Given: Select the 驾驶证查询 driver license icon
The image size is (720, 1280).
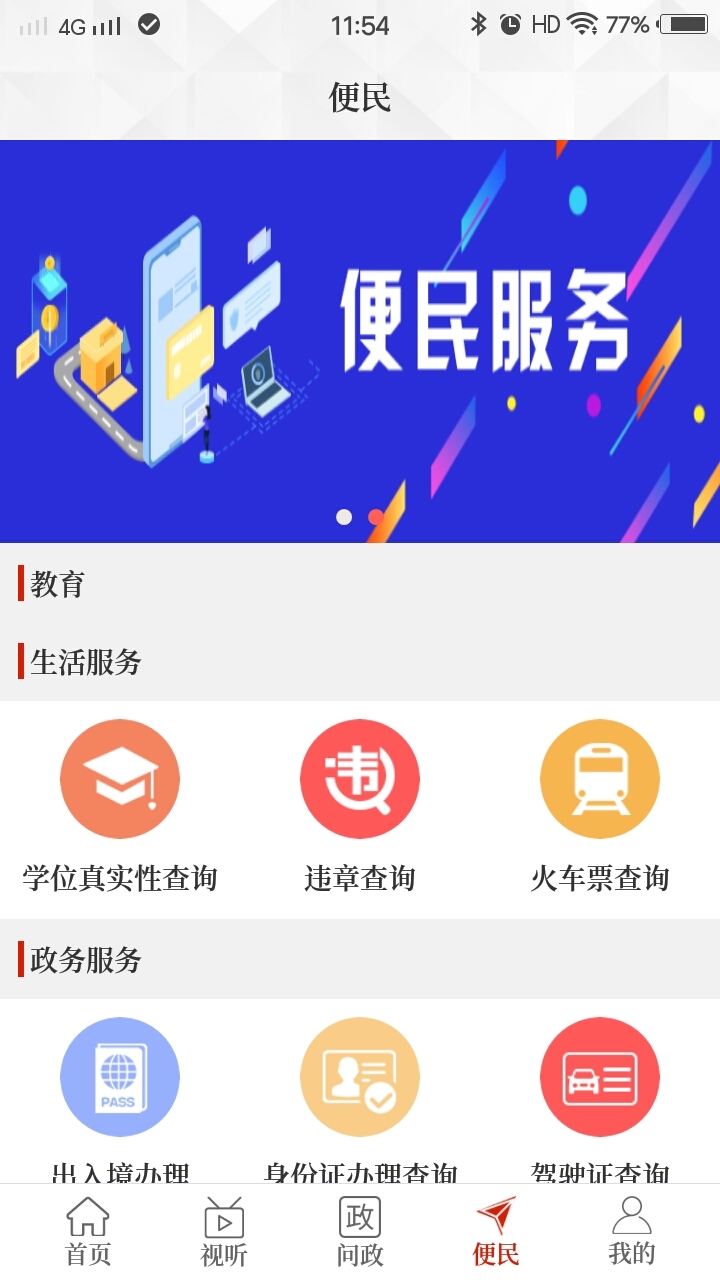Looking at the screenshot, I should [599, 1077].
